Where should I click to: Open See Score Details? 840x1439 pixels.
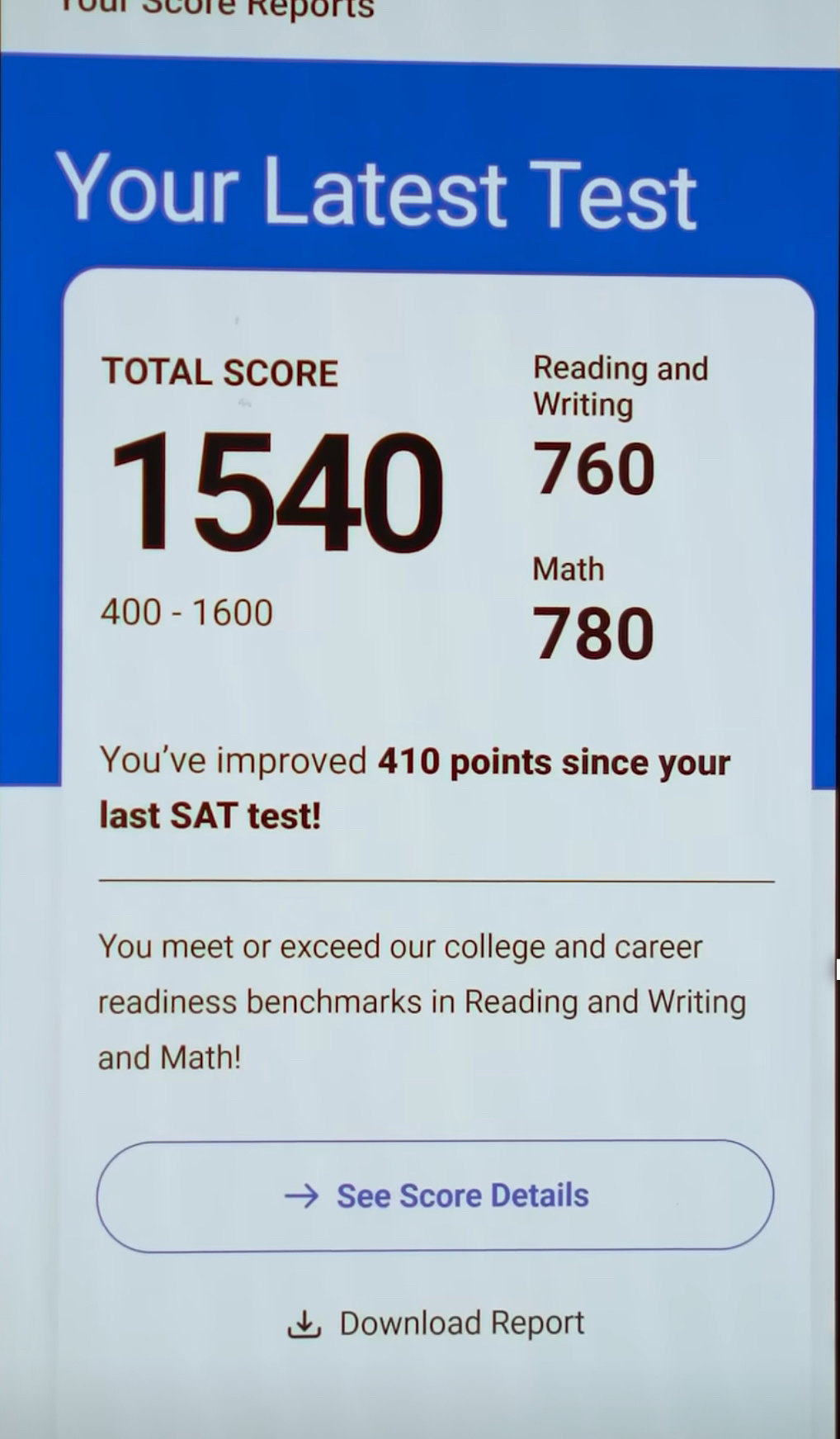pos(435,1195)
